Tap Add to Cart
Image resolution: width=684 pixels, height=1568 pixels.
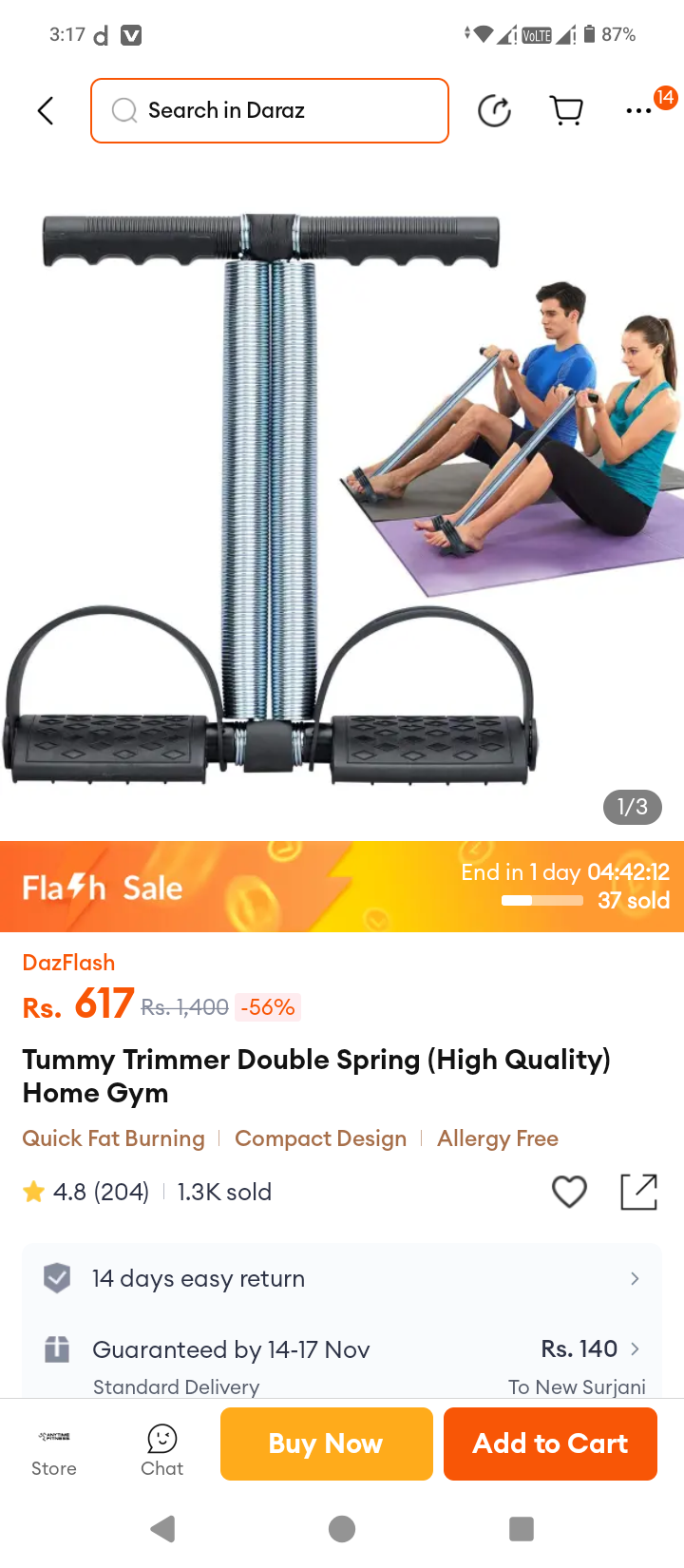(550, 1444)
